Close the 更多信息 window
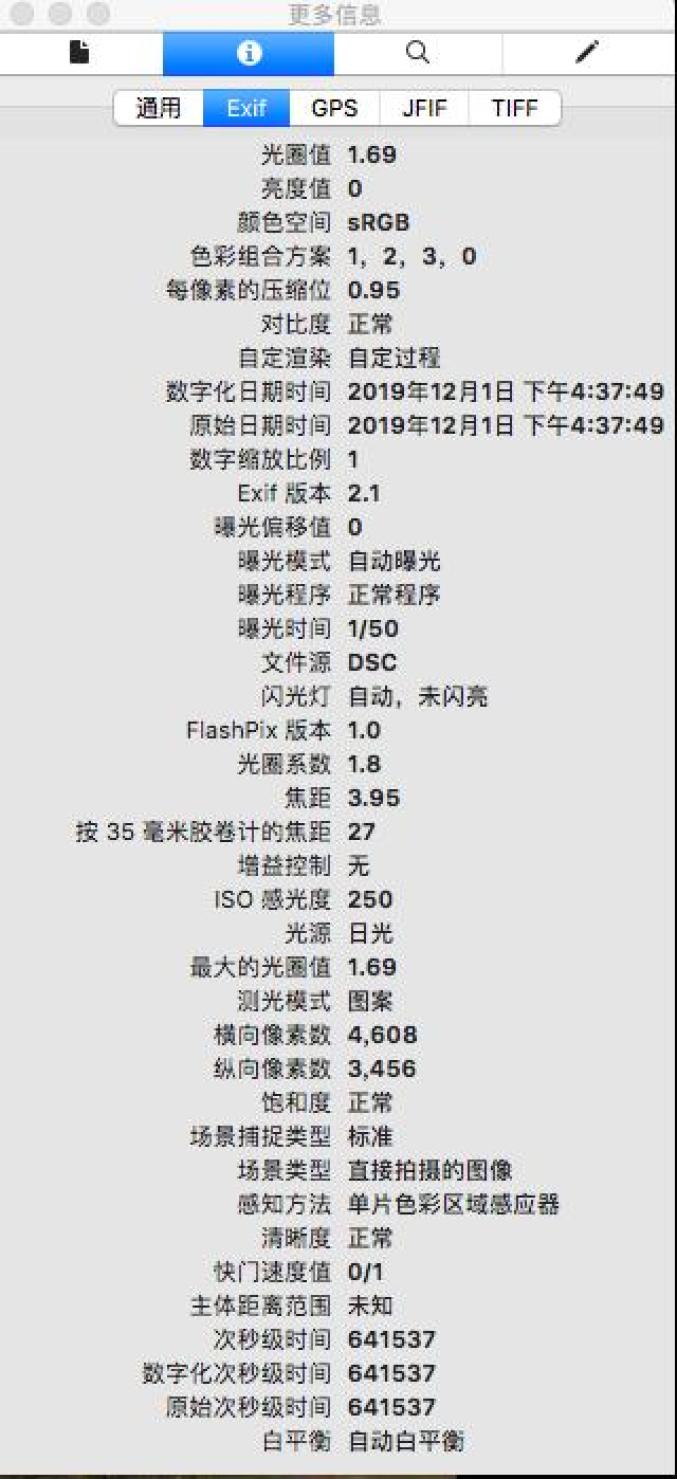 point(21,15)
